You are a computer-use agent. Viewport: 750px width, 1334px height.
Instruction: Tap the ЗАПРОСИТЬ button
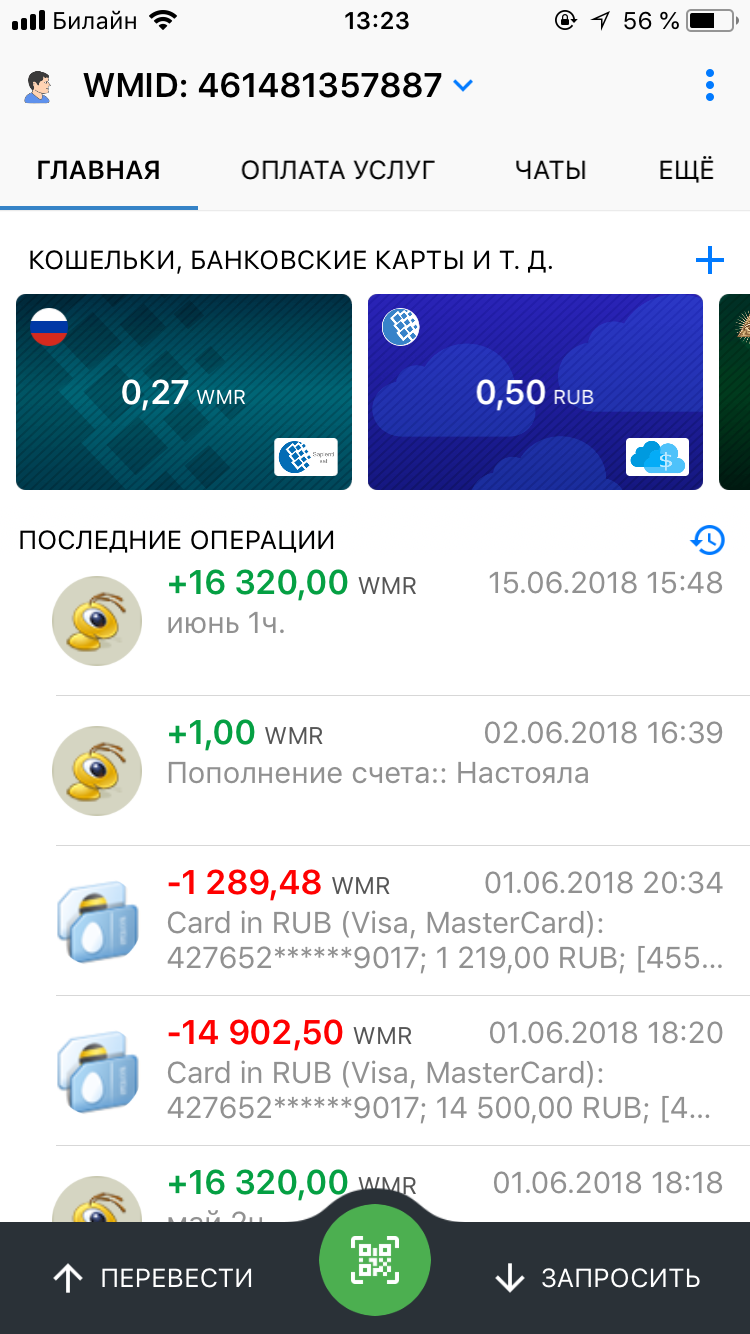(598, 1278)
